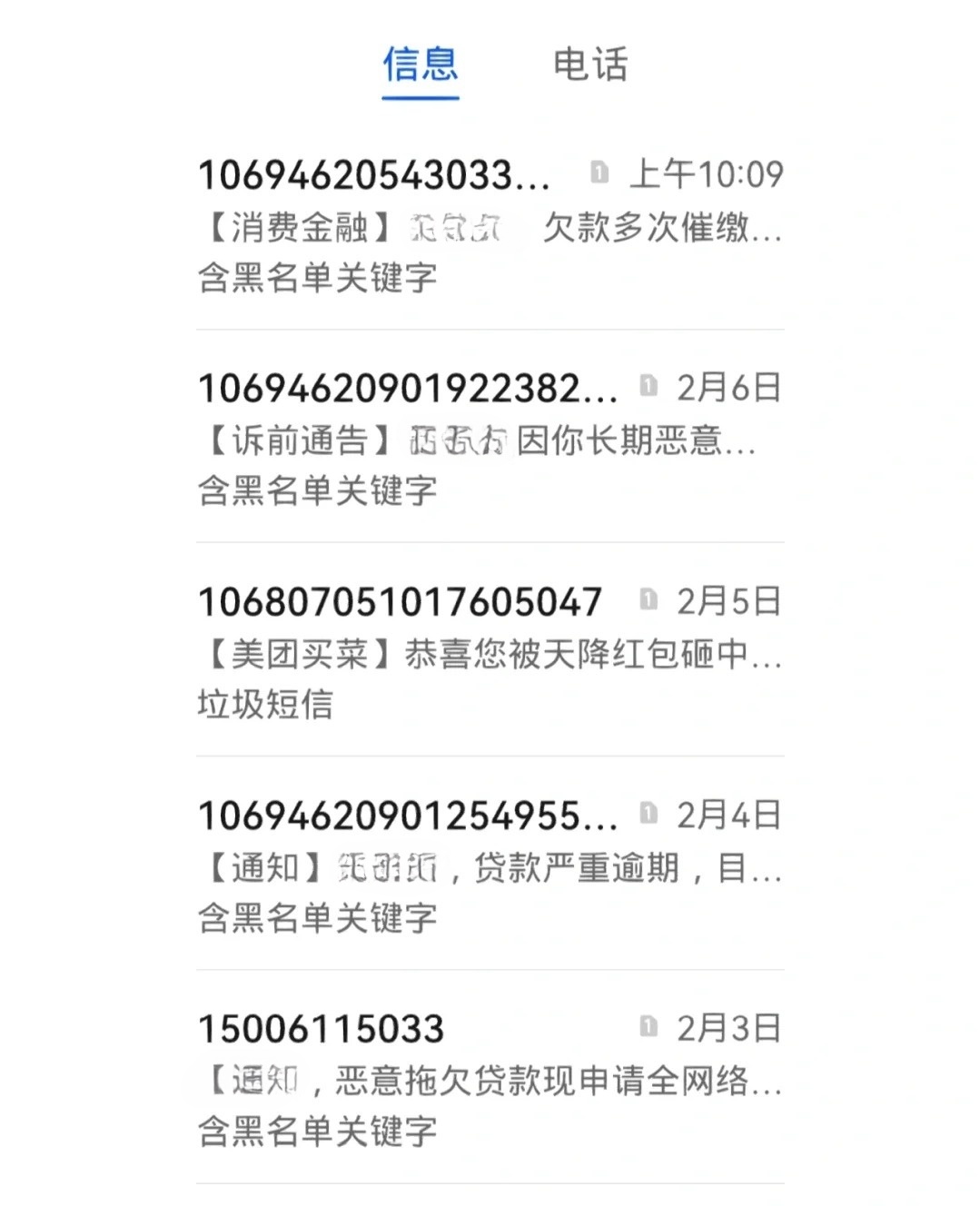Switch to the 电话 tab
Screen dimensions: 980x1206
[589, 65]
